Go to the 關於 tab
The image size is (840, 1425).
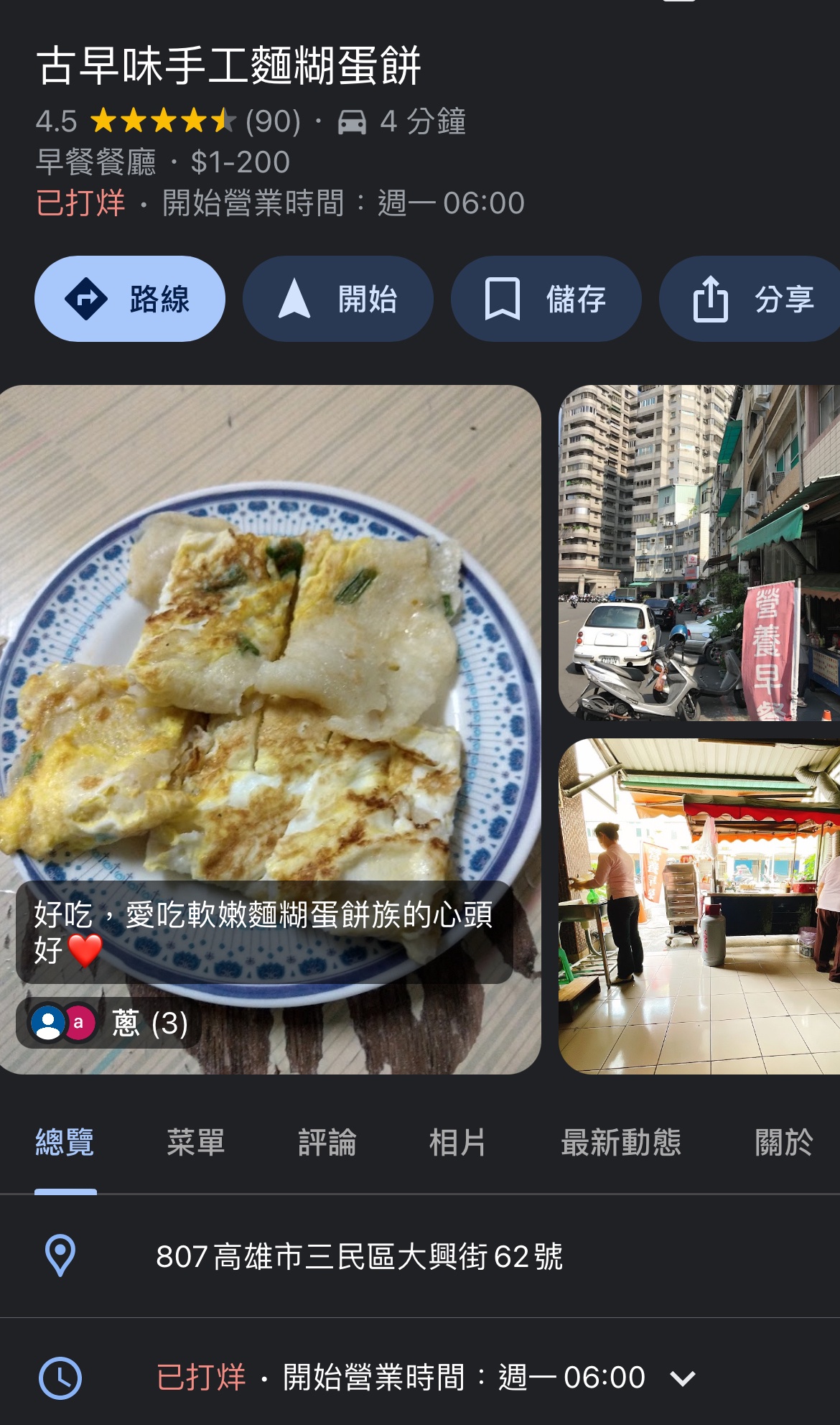[x=783, y=1142]
